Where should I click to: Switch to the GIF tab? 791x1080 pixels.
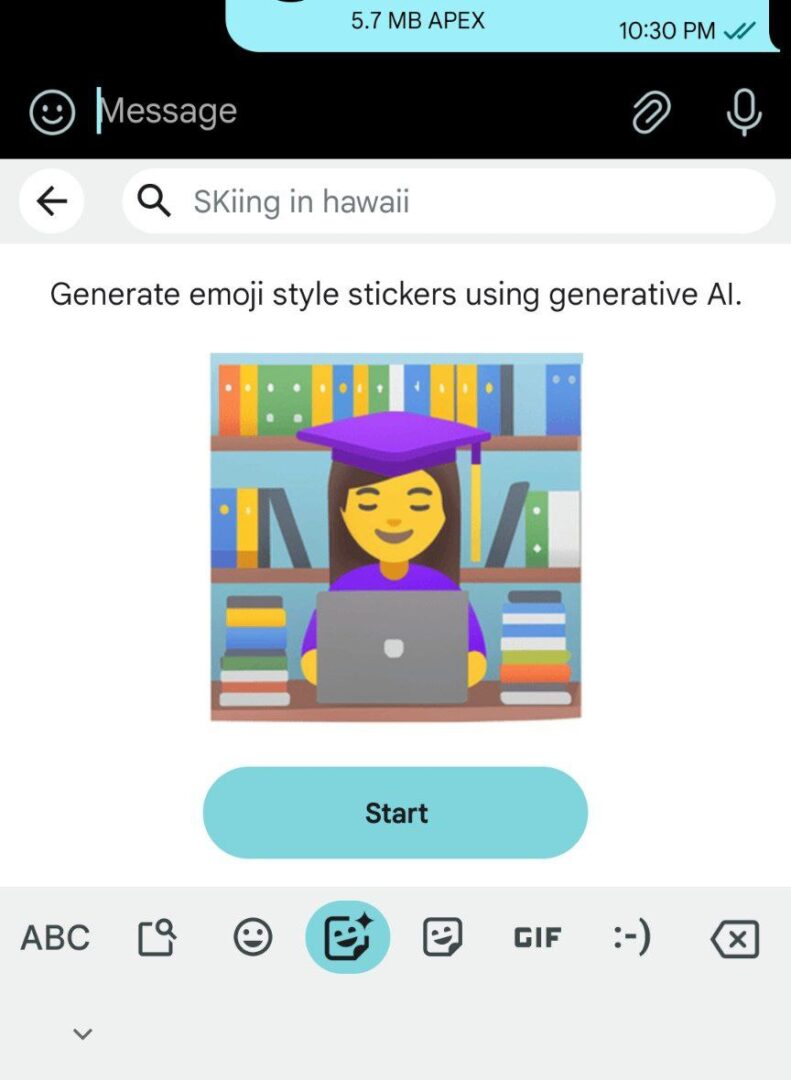pos(537,937)
